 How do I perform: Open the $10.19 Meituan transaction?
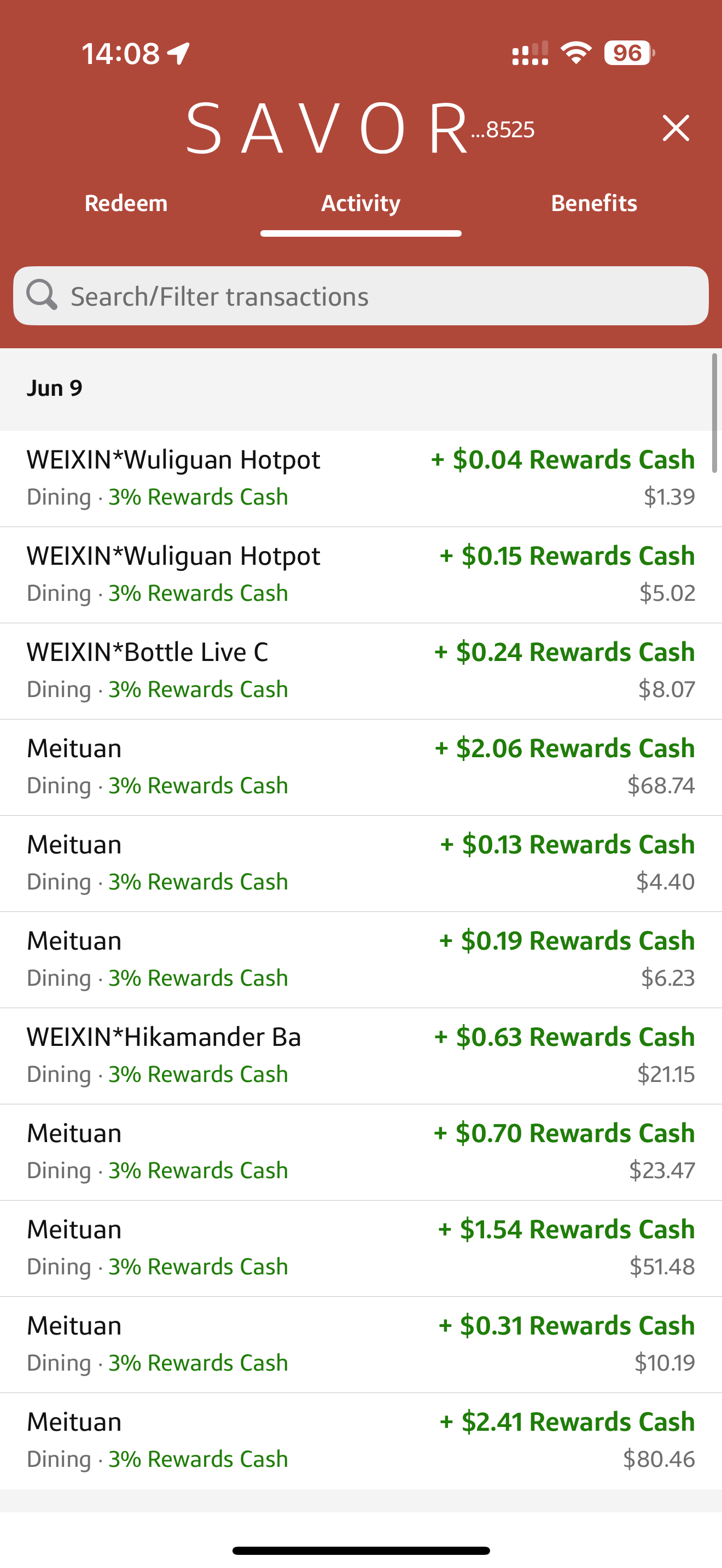(x=361, y=1344)
